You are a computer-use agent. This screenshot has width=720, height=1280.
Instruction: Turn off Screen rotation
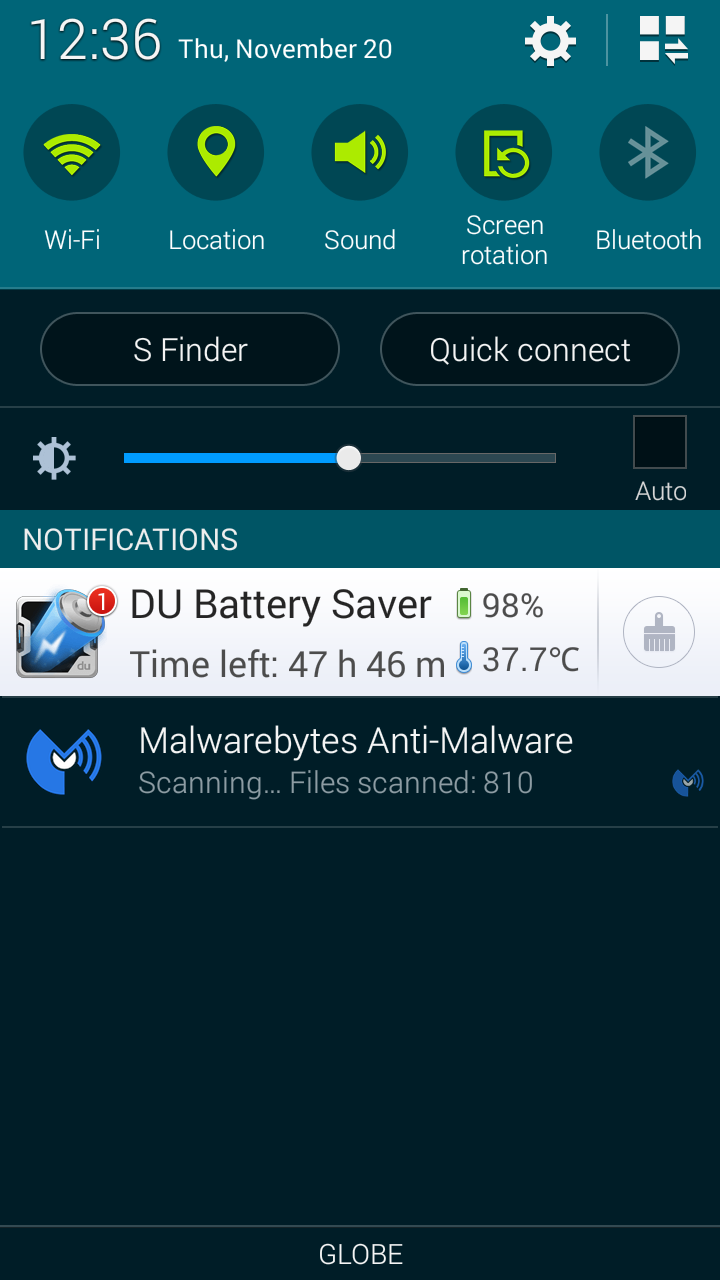point(504,153)
